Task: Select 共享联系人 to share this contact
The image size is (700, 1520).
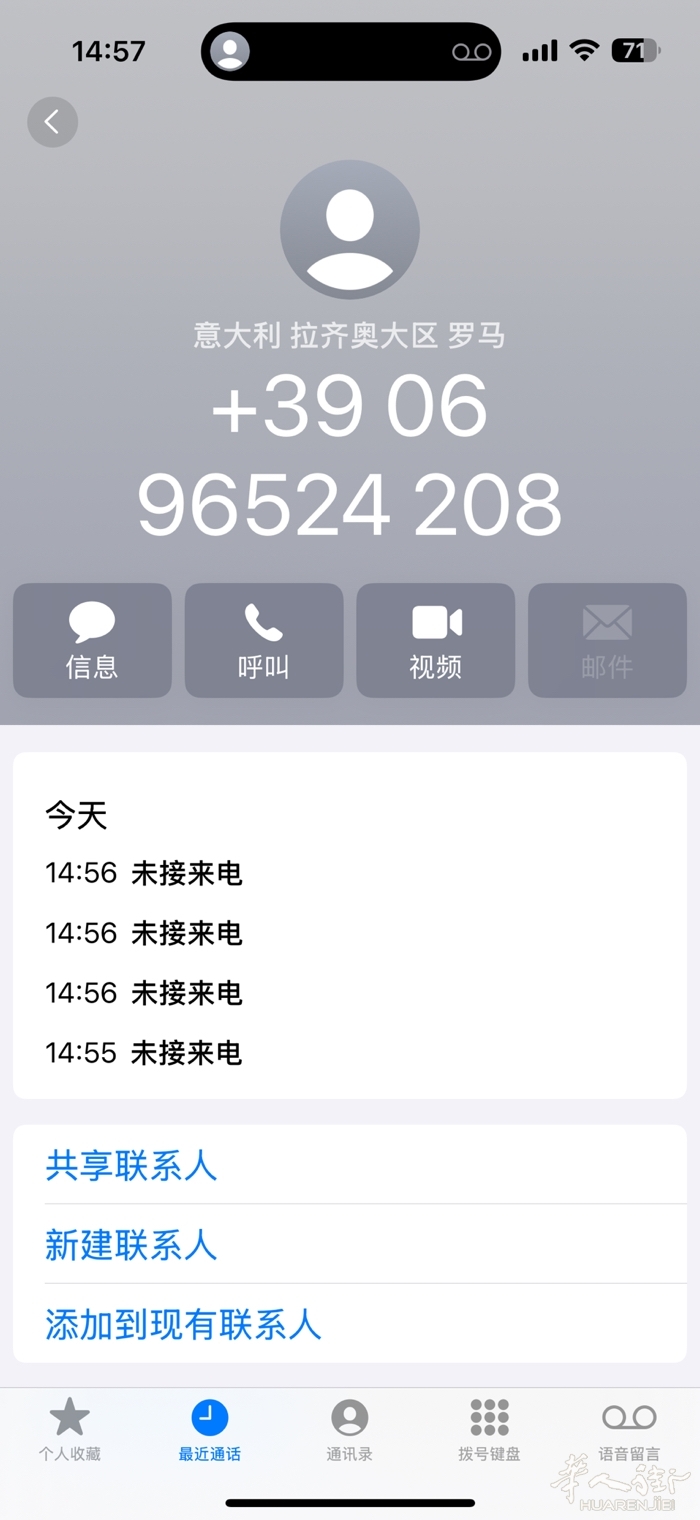Action: 131,1166
